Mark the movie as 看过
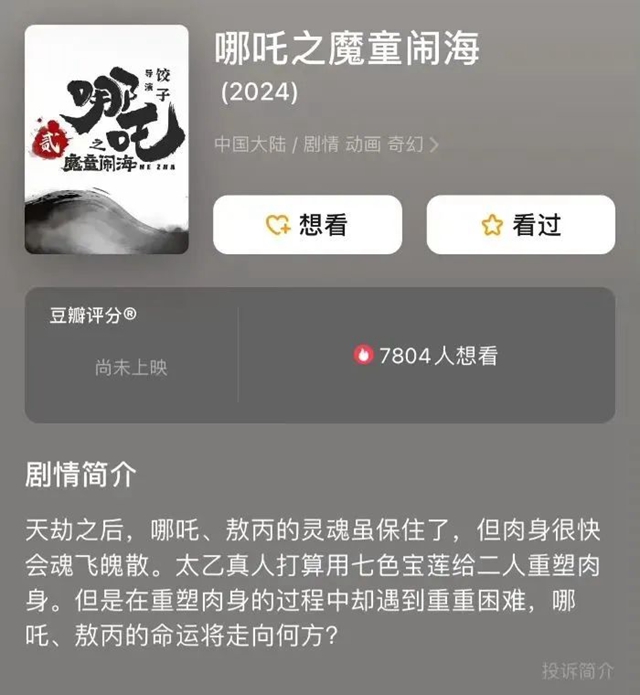640x695 pixels. click(x=521, y=225)
